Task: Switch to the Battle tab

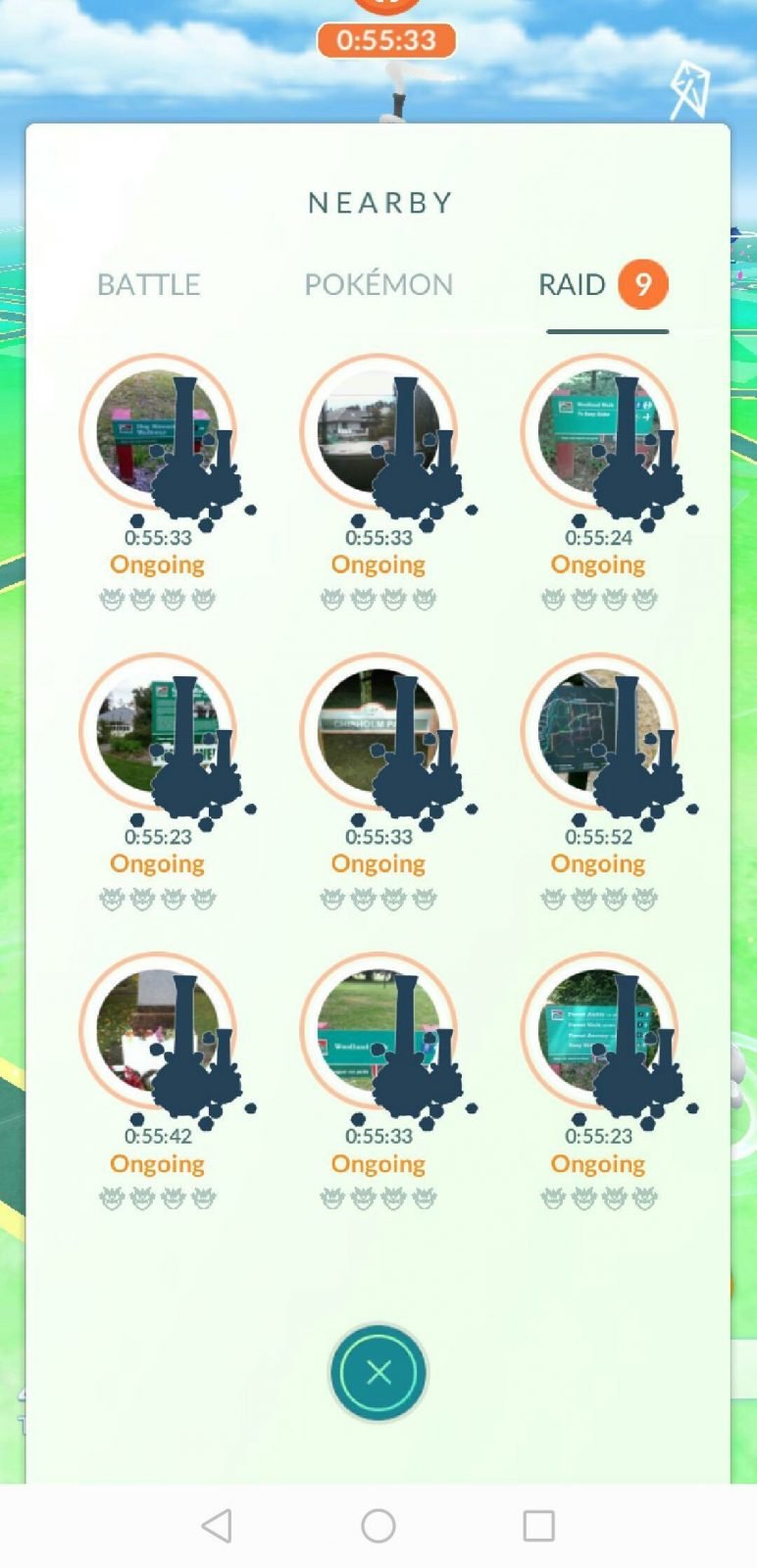Action: (148, 284)
